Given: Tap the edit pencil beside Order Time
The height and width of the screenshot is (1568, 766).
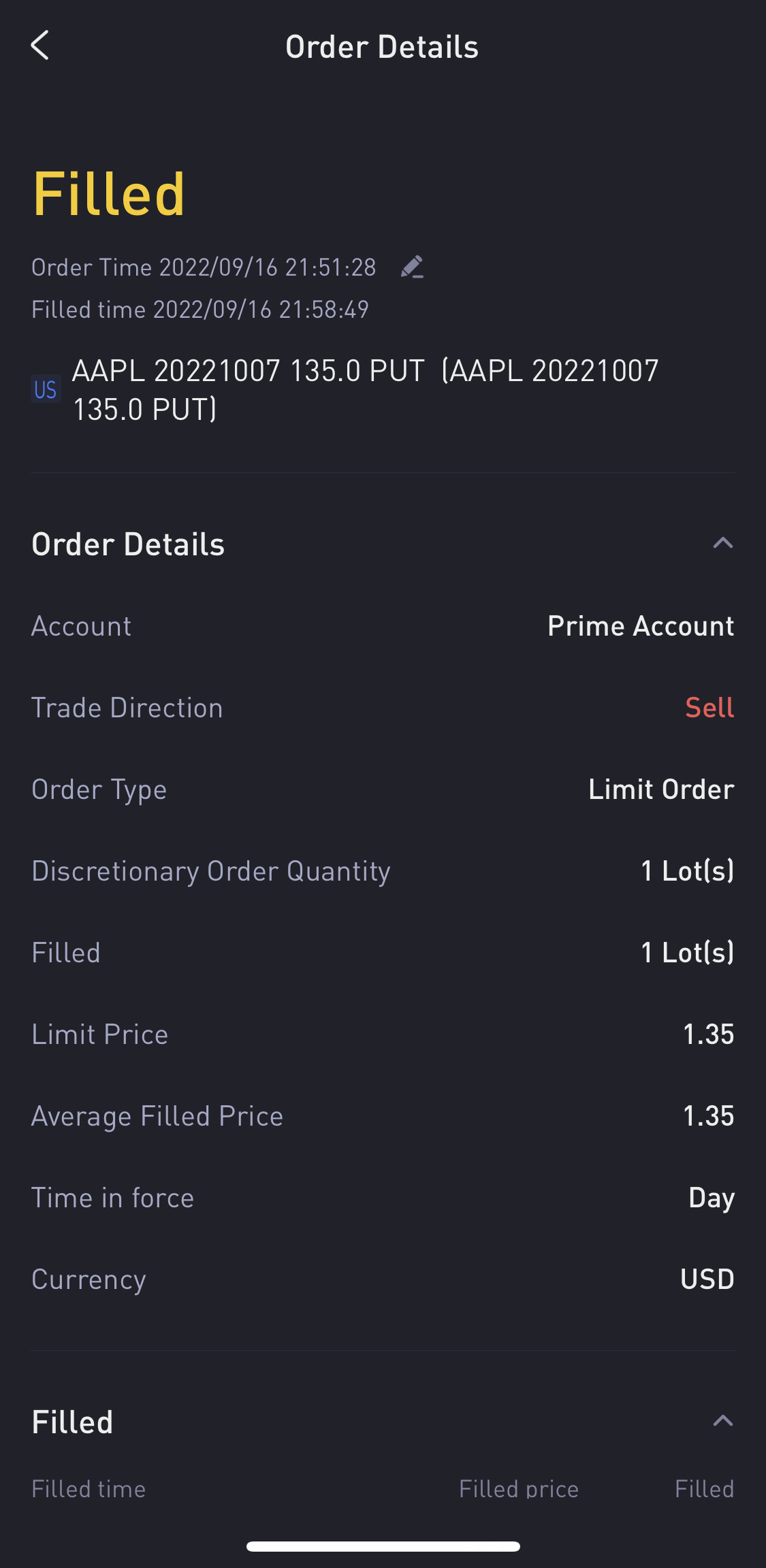Looking at the screenshot, I should (x=412, y=267).
